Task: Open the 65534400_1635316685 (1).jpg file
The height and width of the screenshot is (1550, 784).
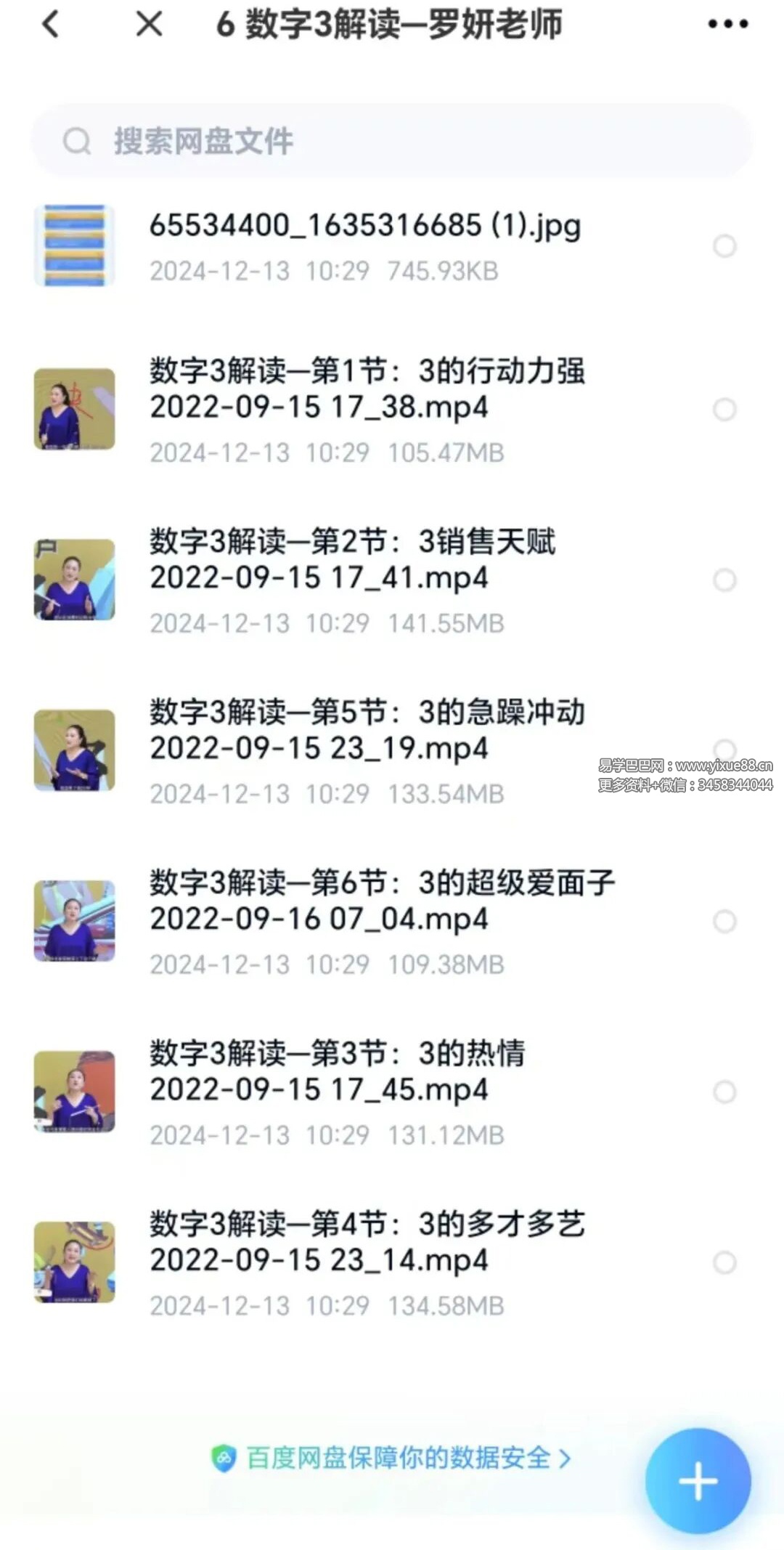Action: 364,246
